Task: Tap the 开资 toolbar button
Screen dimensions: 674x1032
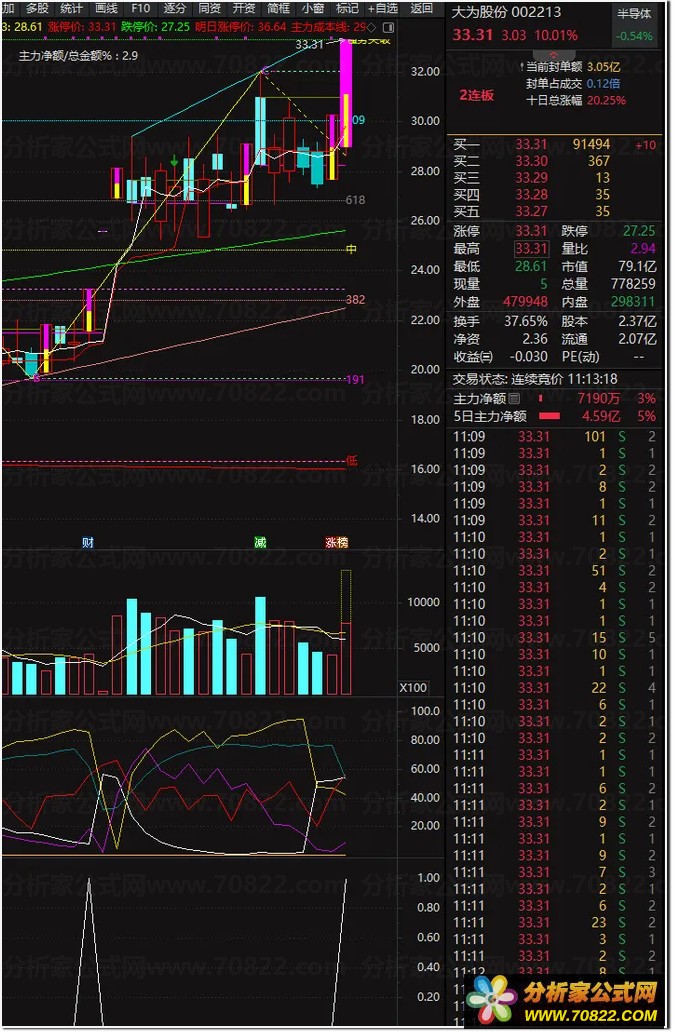Action: pos(244,8)
